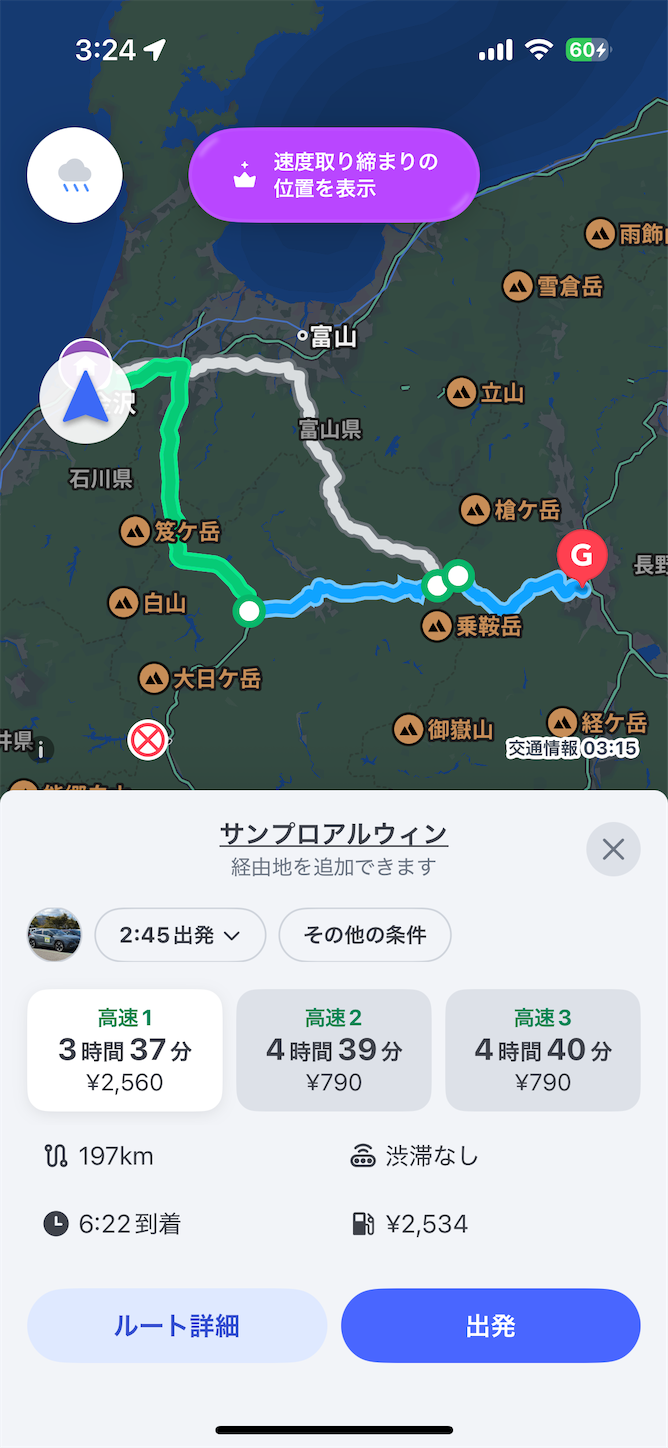Open その他の条件 options
The height and width of the screenshot is (1448, 668).
[365, 935]
